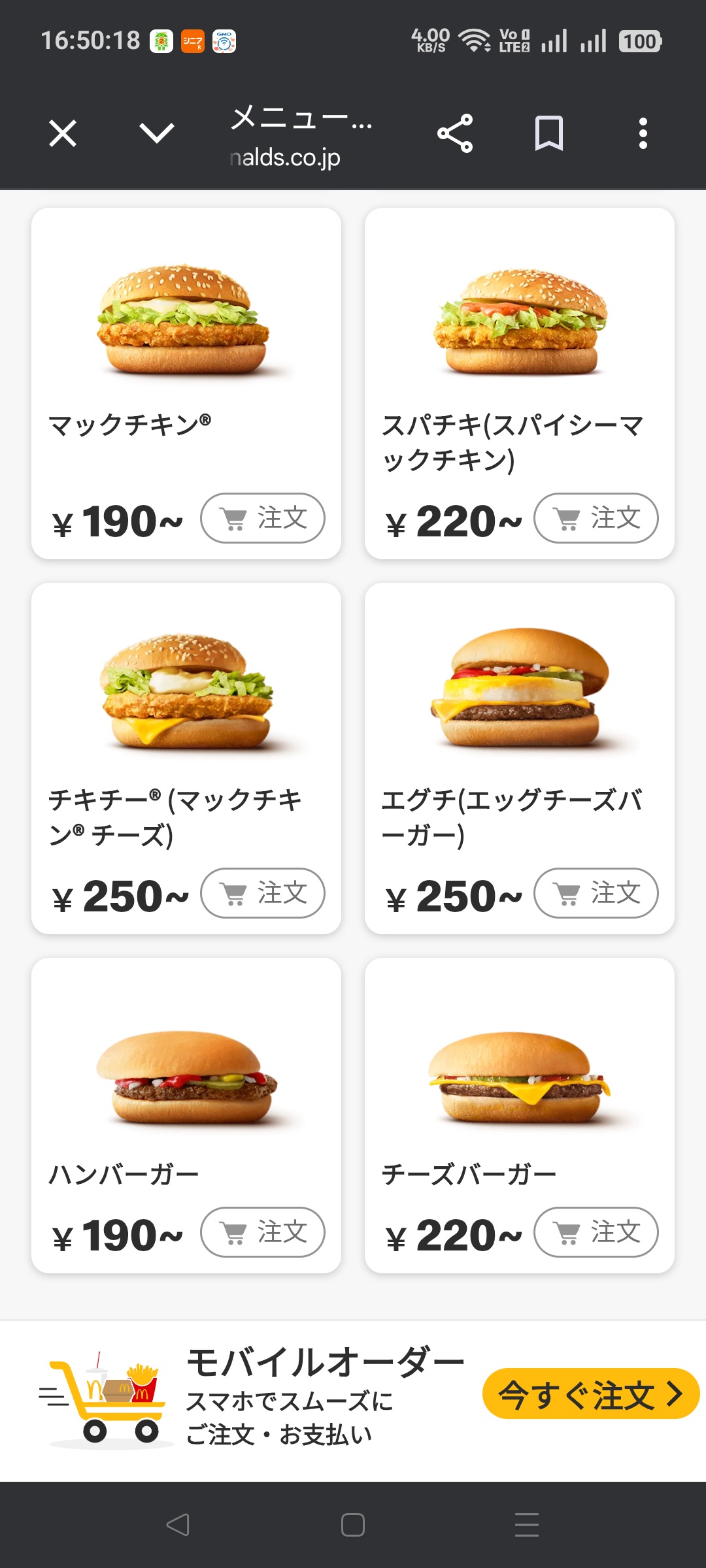Order the スパチキ spicy chicken burger
Viewport: 706px width, 1568px height.
[x=596, y=518]
